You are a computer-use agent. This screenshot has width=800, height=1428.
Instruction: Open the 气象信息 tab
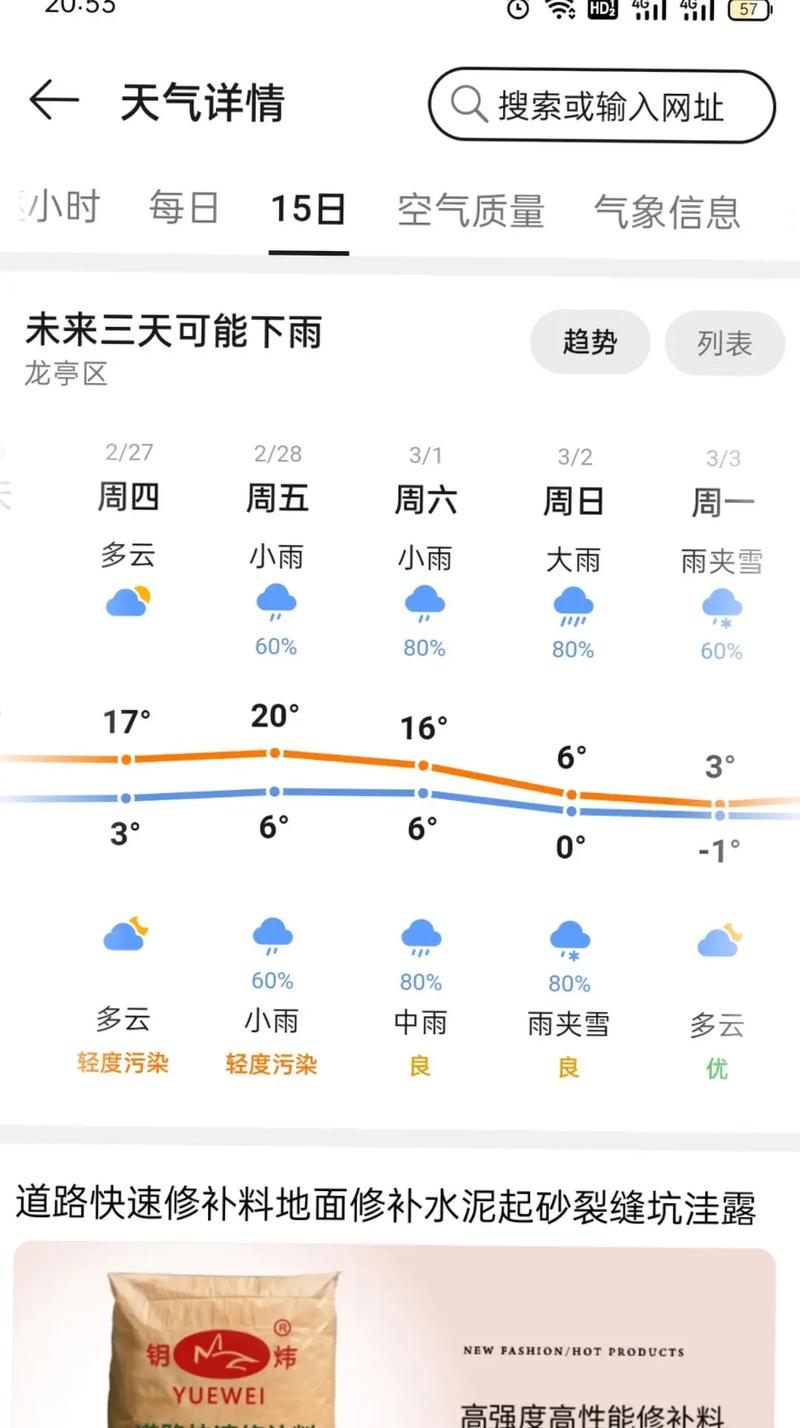click(669, 210)
